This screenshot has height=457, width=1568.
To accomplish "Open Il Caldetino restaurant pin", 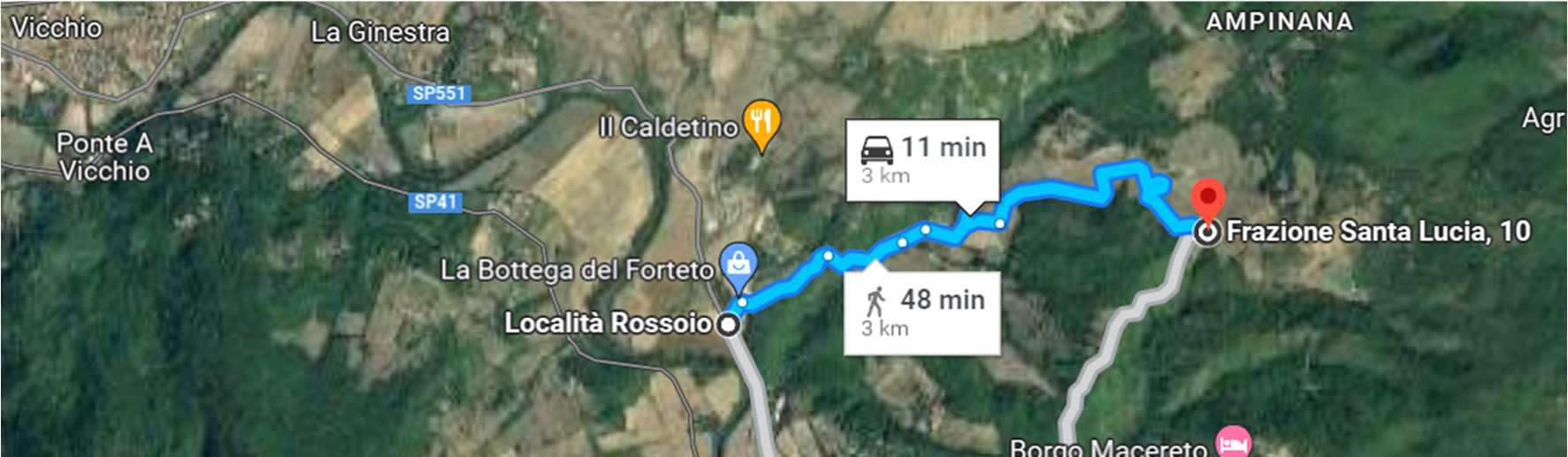I will pyautogui.click(x=761, y=123).
